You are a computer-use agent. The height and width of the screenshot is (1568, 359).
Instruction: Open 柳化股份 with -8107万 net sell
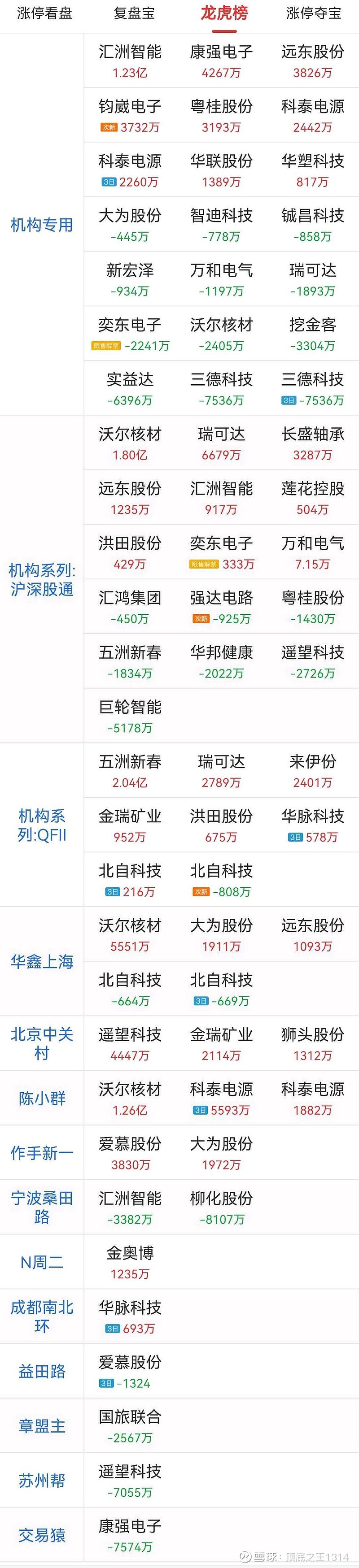(221, 1207)
